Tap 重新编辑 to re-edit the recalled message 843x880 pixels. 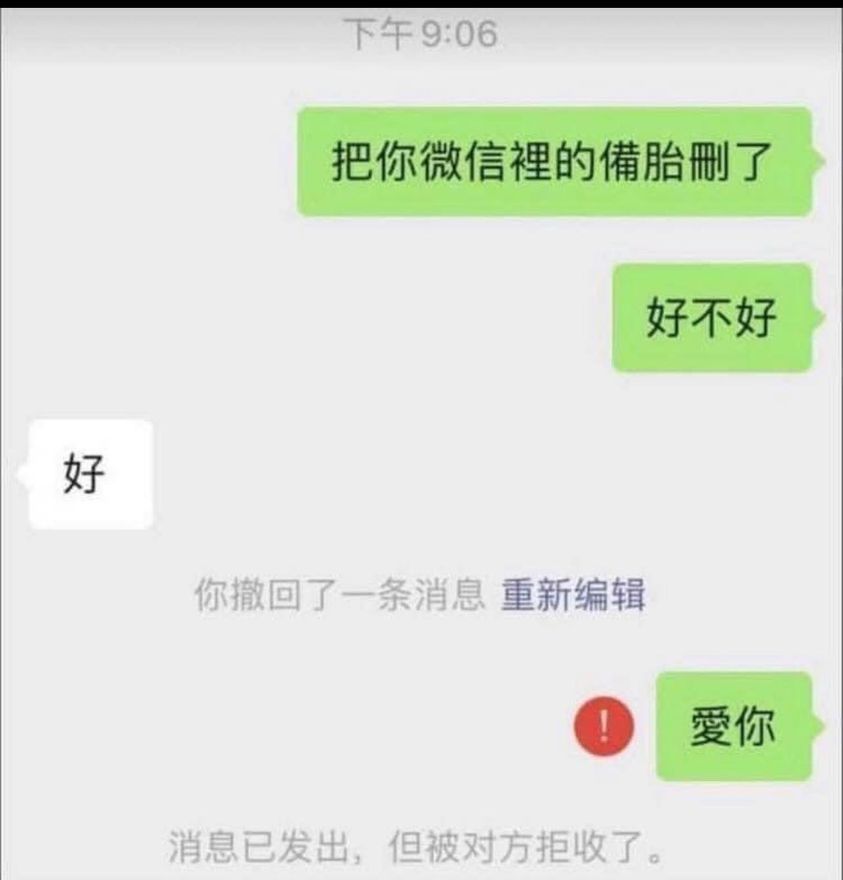pyautogui.click(x=573, y=595)
